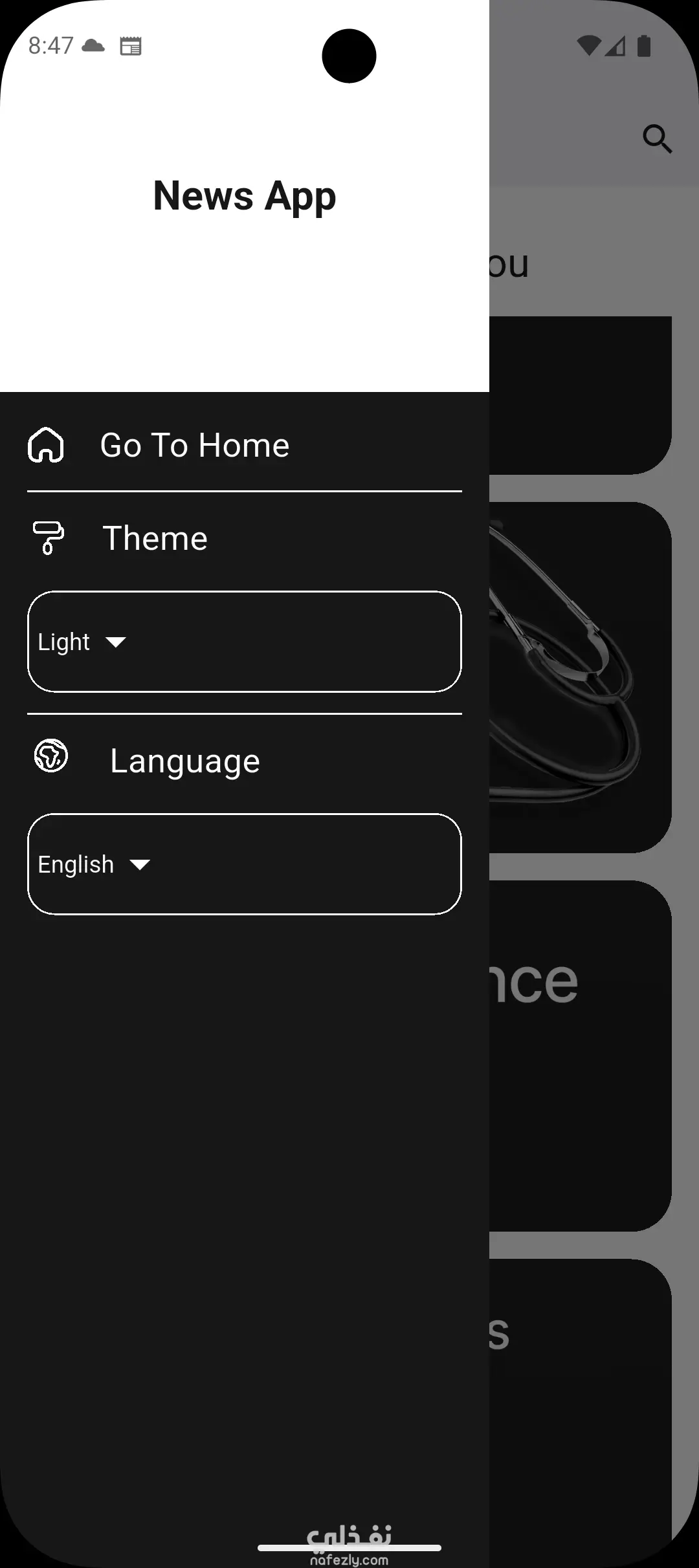This screenshot has width=699, height=1568.
Task: Open search in the news screen
Action: tap(657, 139)
